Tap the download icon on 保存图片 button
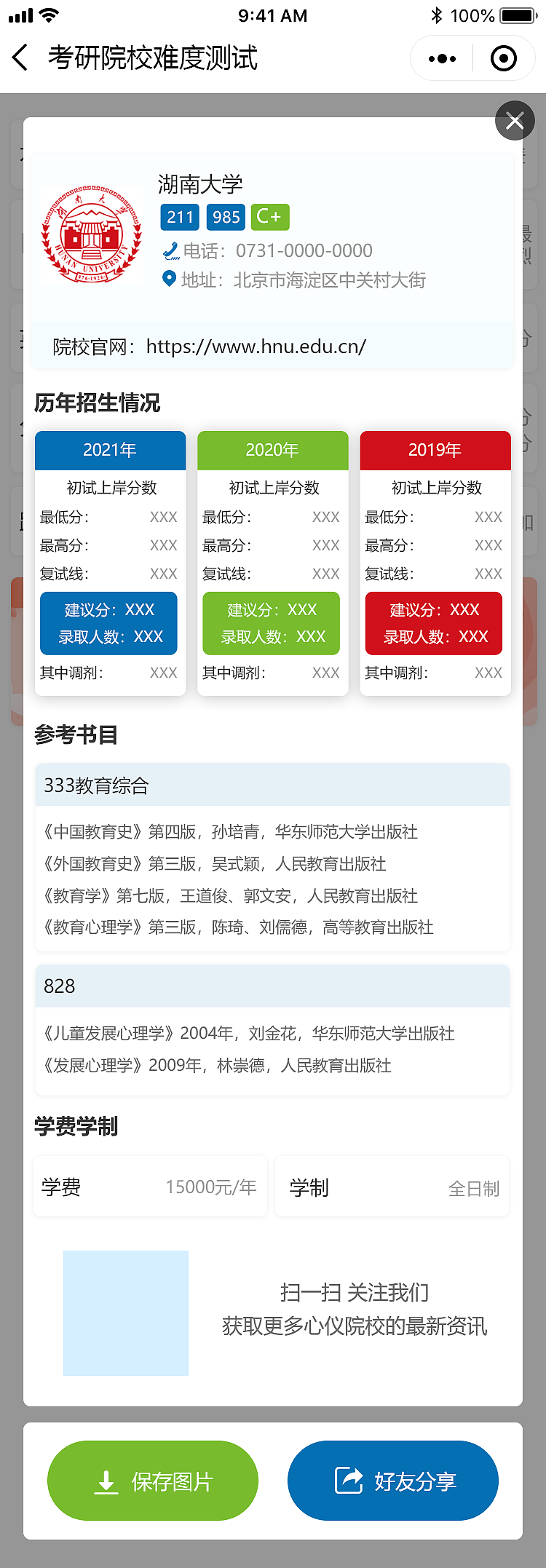This screenshot has height=1568, width=546. 106,1480
